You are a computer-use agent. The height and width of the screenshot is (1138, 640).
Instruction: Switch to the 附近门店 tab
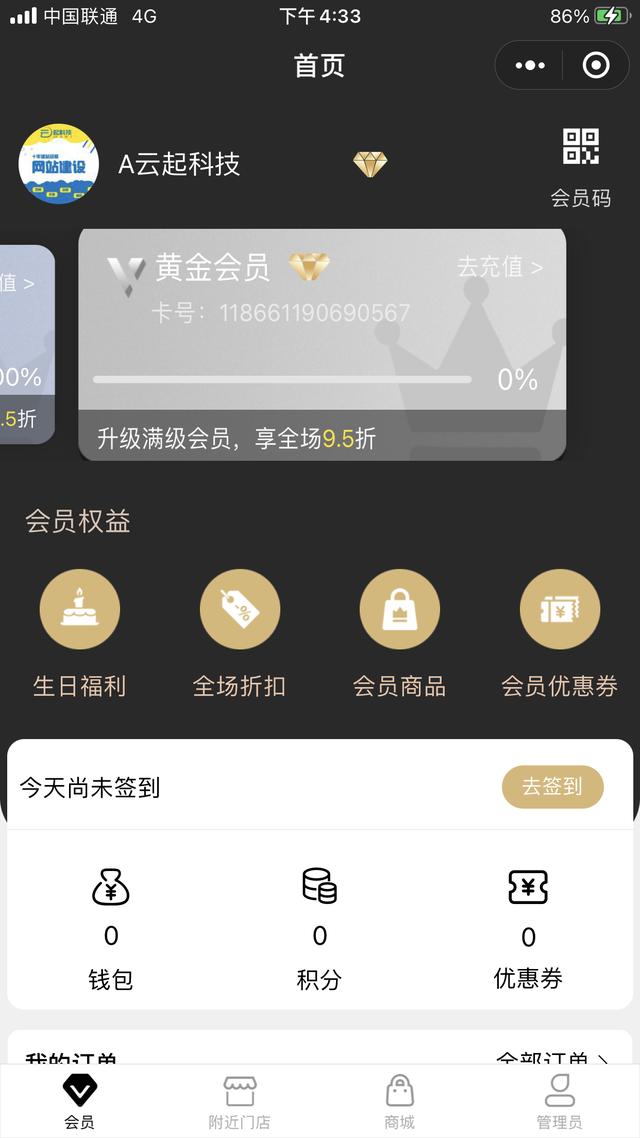coord(240,1101)
